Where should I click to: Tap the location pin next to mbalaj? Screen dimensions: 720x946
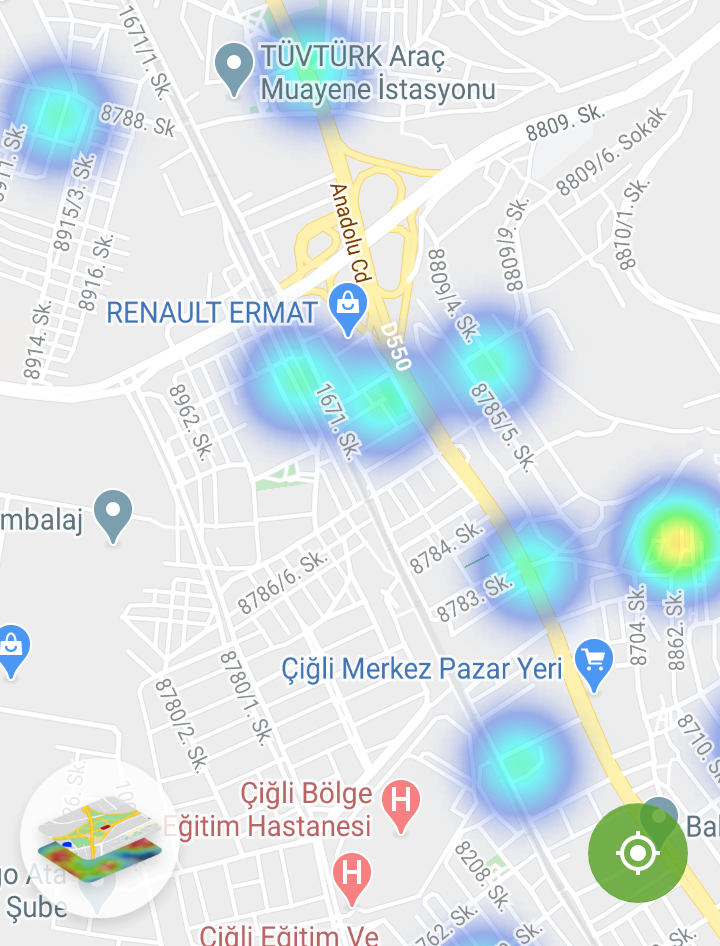pyautogui.click(x=113, y=514)
